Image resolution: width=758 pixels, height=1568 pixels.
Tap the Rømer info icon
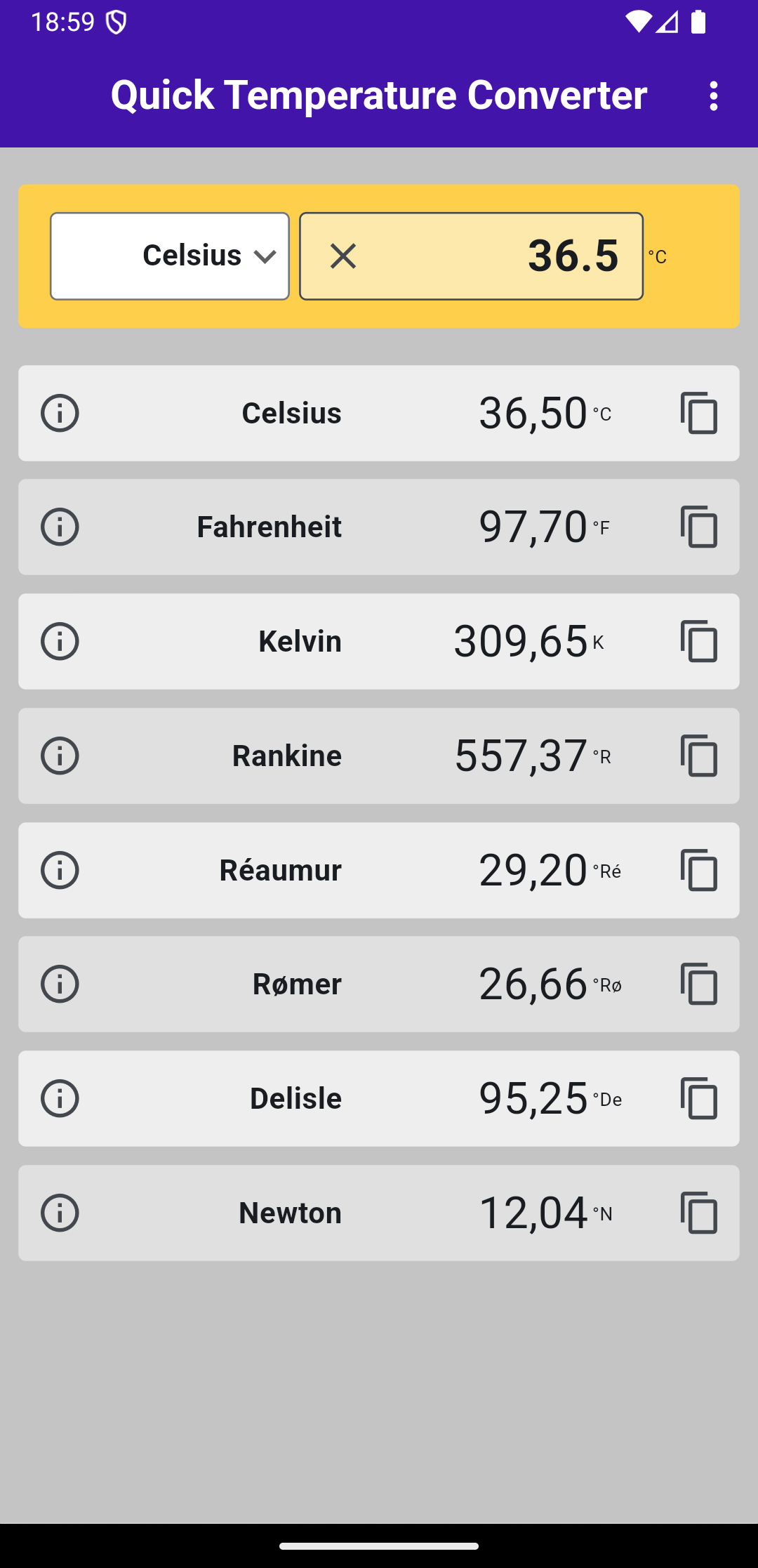pos(60,984)
